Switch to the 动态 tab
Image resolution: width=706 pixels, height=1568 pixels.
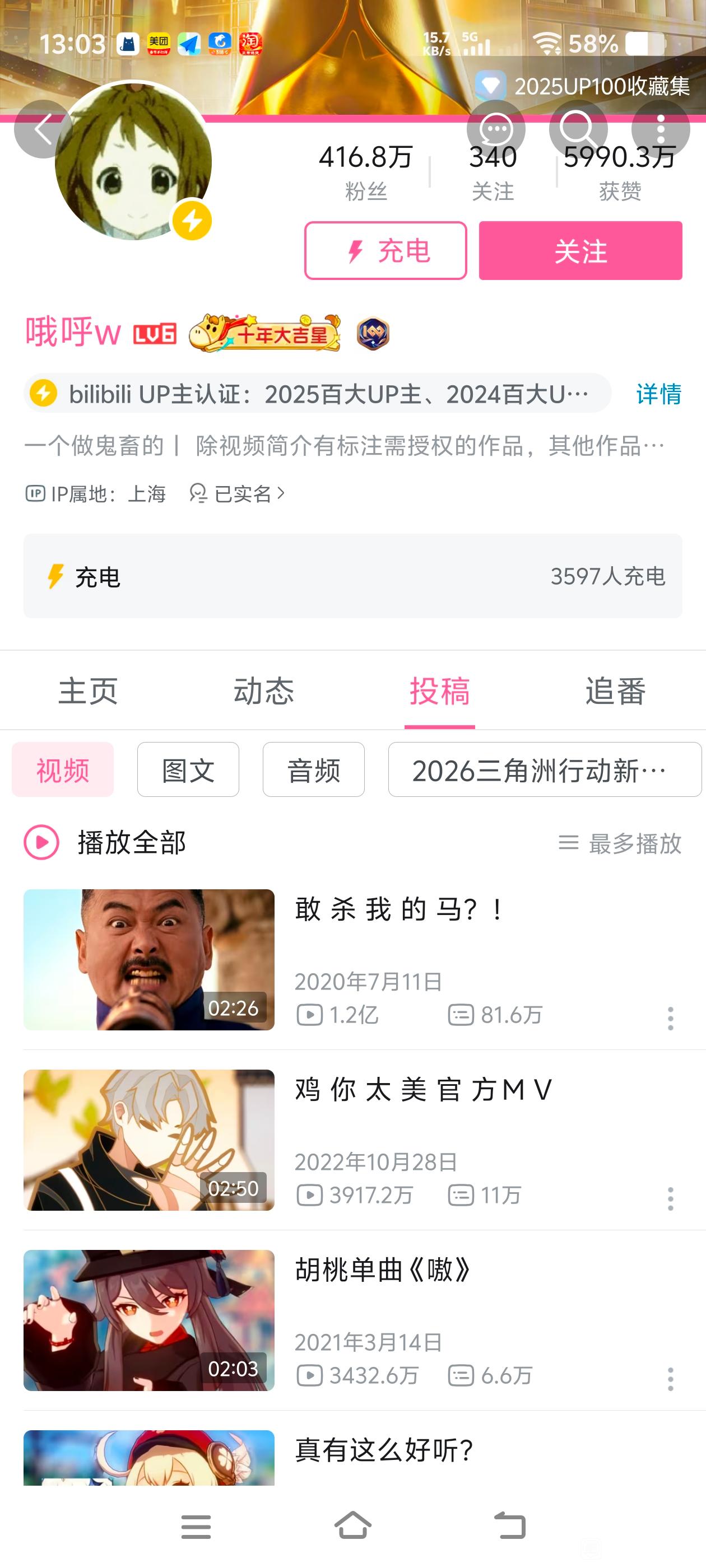tap(264, 691)
